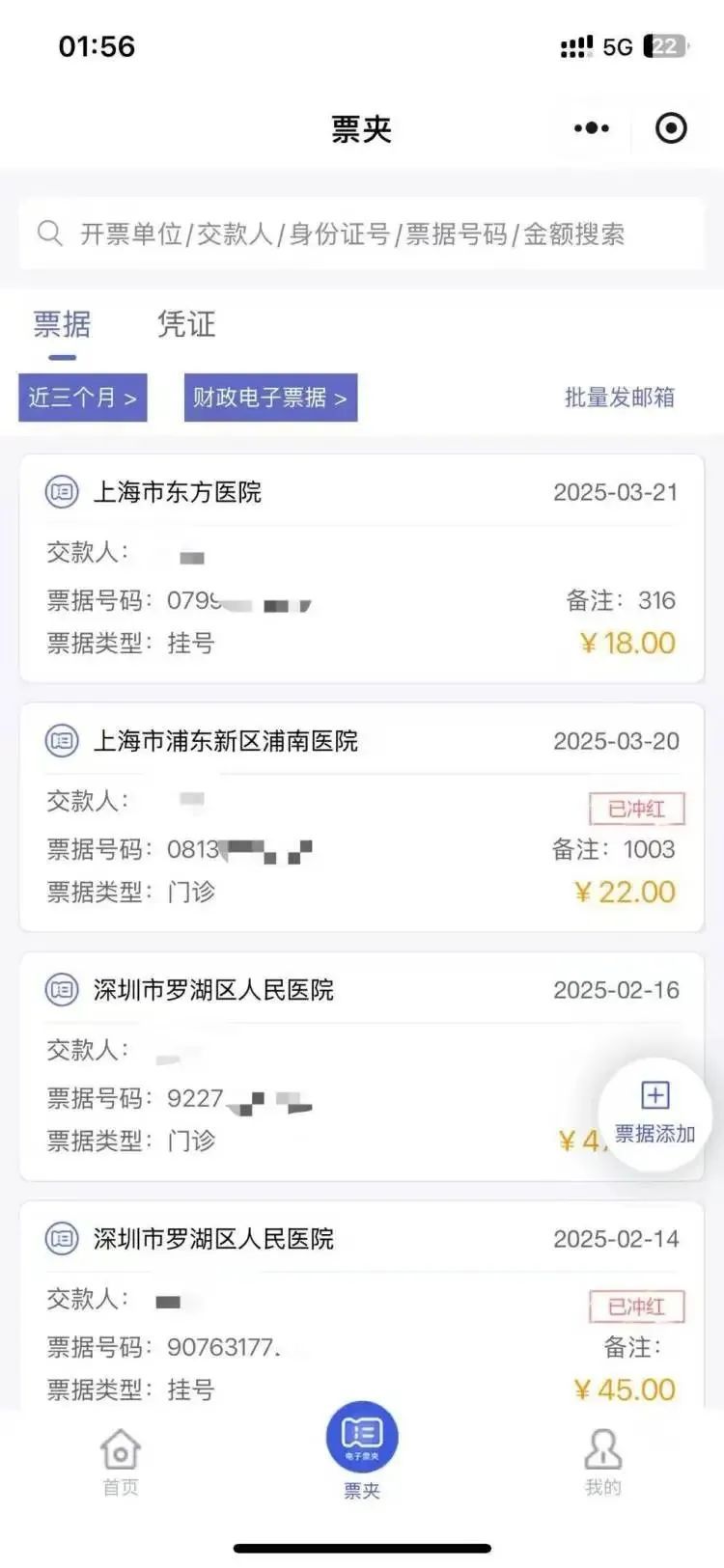Open the 上海市东方医院 receipt card

(x=362, y=568)
